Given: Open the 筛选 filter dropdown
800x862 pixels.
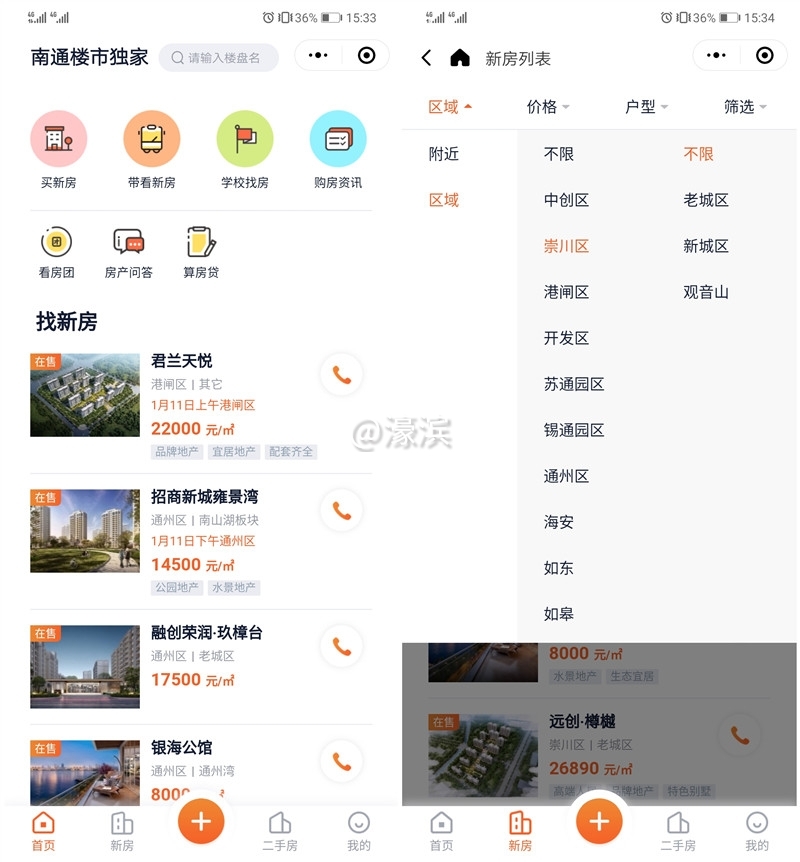Looking at the screenshot, I should pyautogui.click(x=745, y=107).
